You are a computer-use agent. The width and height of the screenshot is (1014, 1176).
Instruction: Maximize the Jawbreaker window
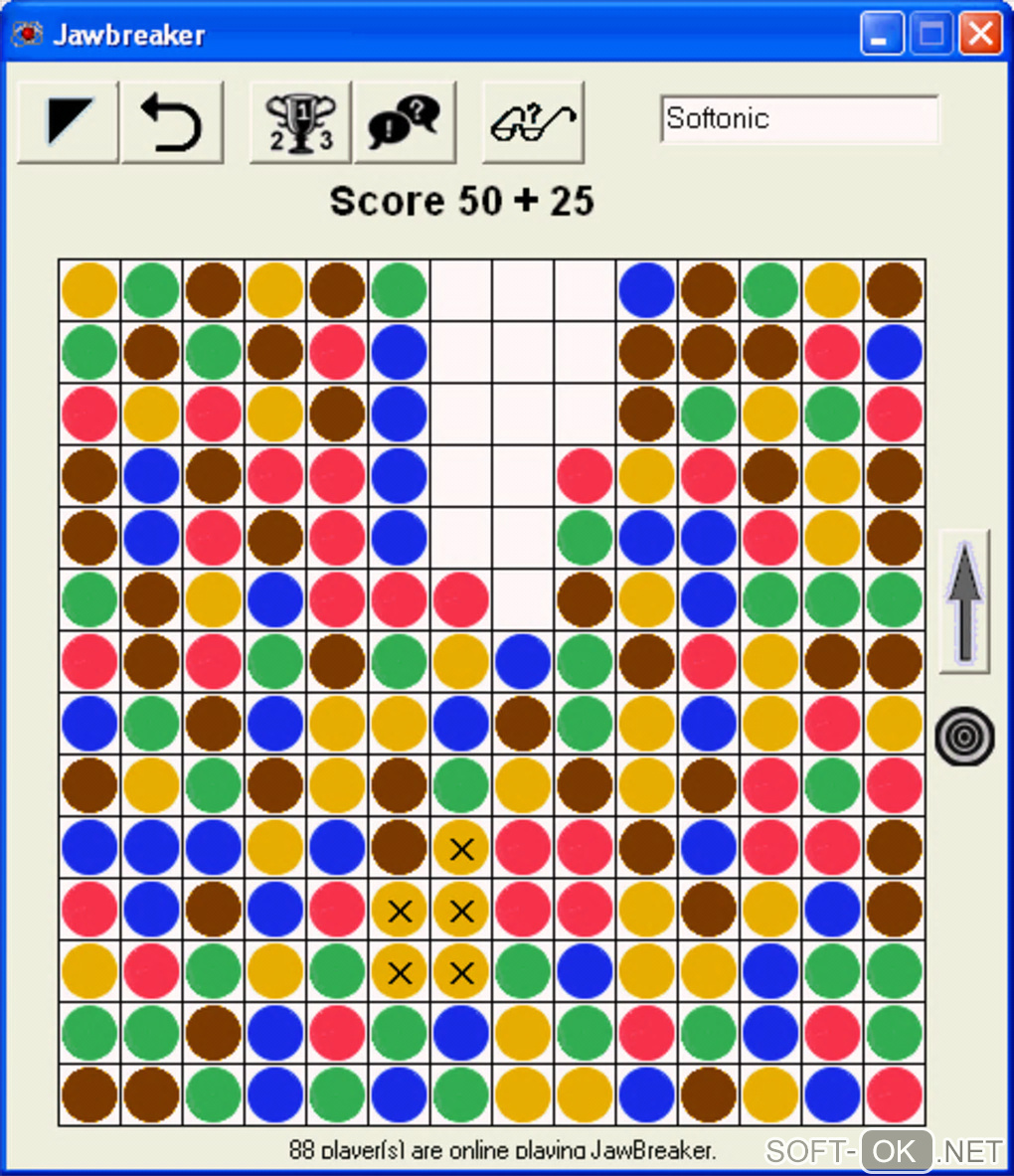(x=931, y=35)
